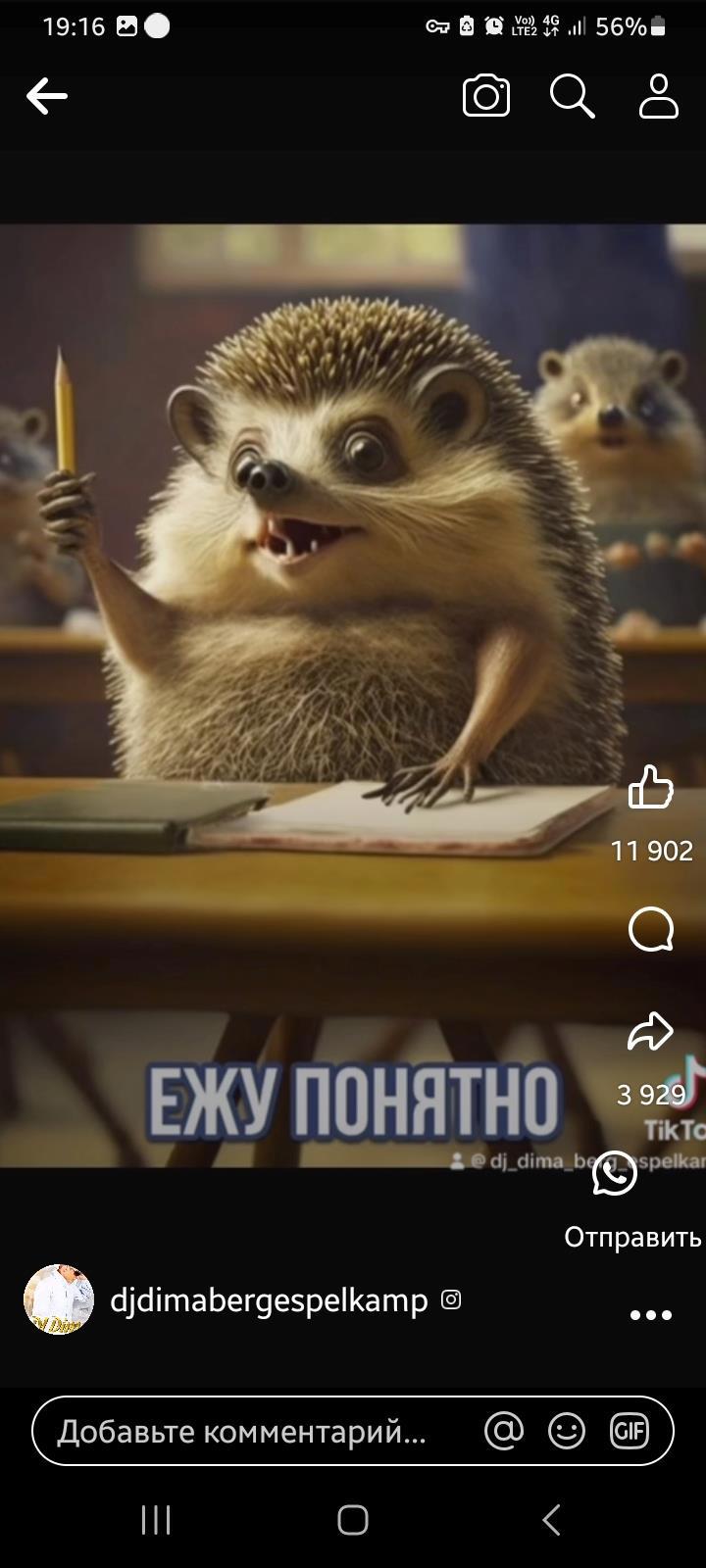
Task: Open the emoji picker smiley icon
Action: [x=567, y=1432]
